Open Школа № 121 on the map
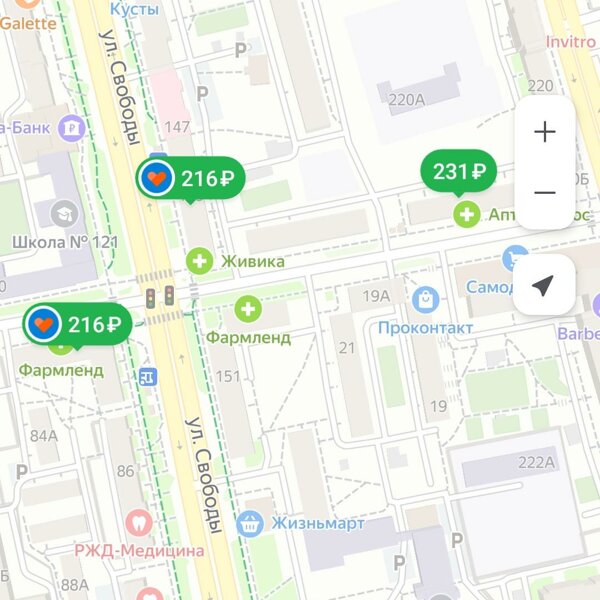600x600 pixels. tap(65, 214)
